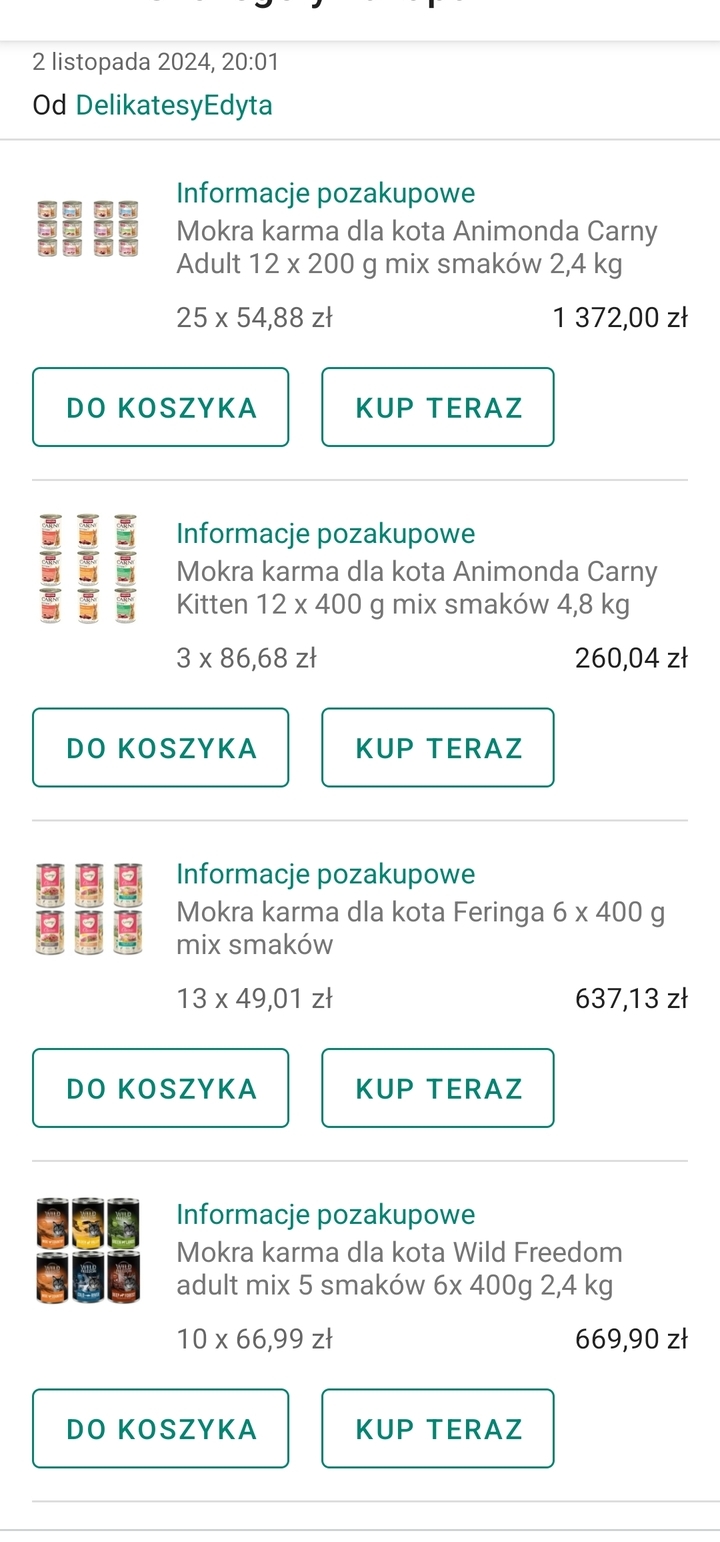Add Animonda Carny Adult to cart
This screenshot has height=1542, width=720.
pos(161,407)
